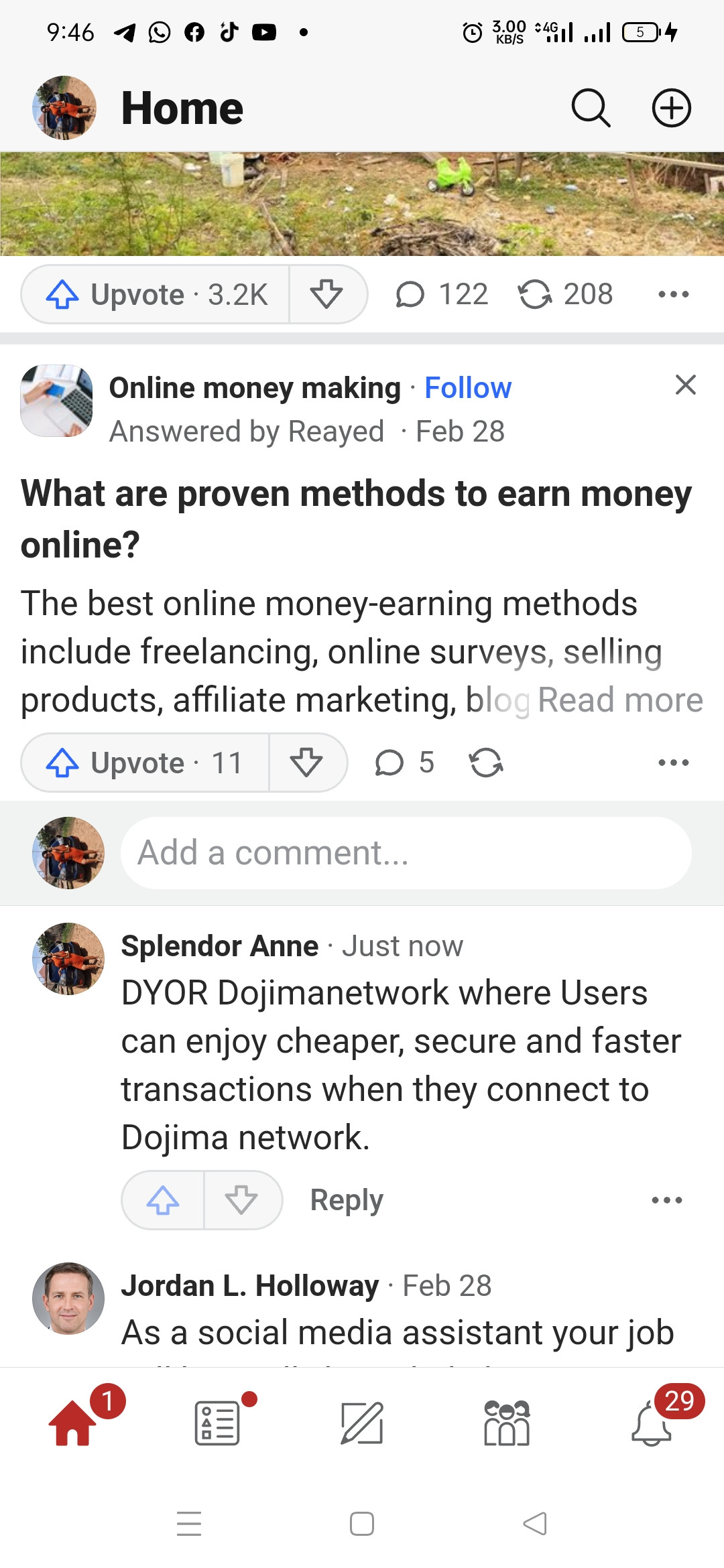Viewport: 724px width, 1568px height.
Task: Tap the plus icon to create content
Action: coord(672,108)
